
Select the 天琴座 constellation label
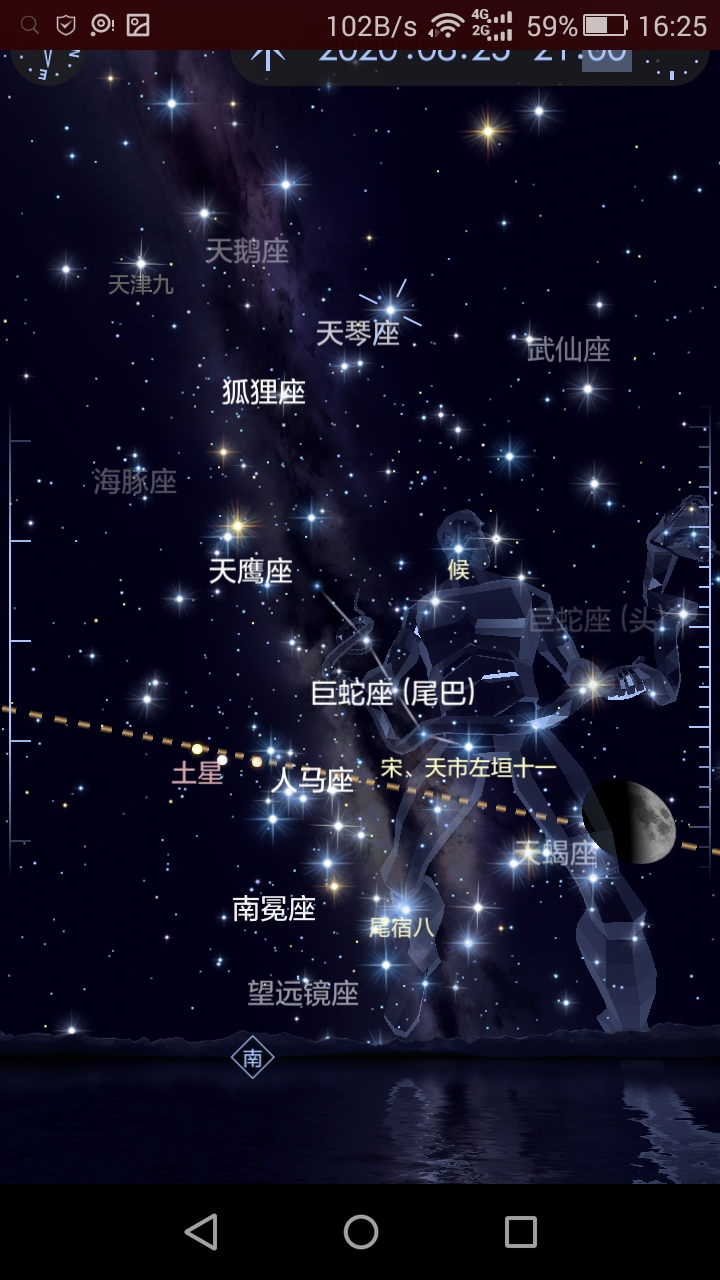[358, 333]
